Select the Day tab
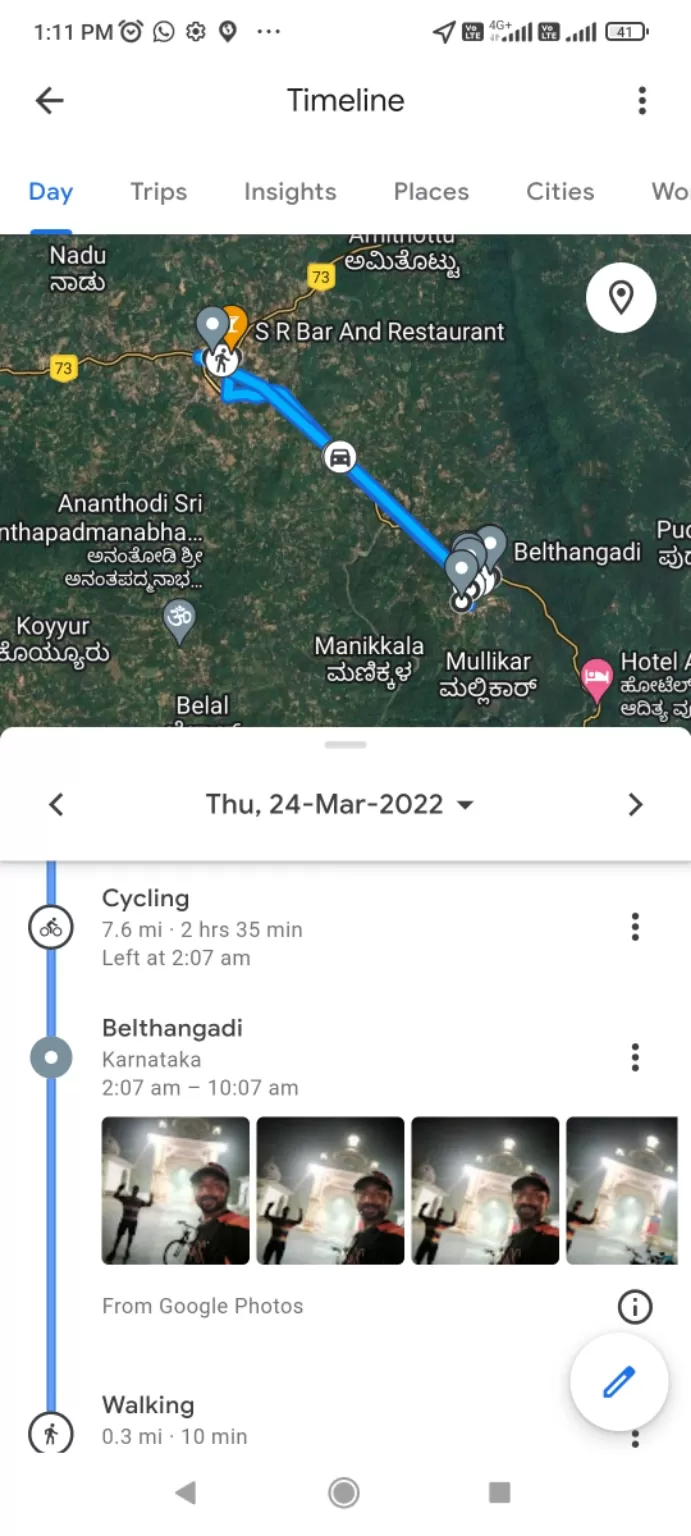Viewport: 691px width, 1536px height. [50, 192]
